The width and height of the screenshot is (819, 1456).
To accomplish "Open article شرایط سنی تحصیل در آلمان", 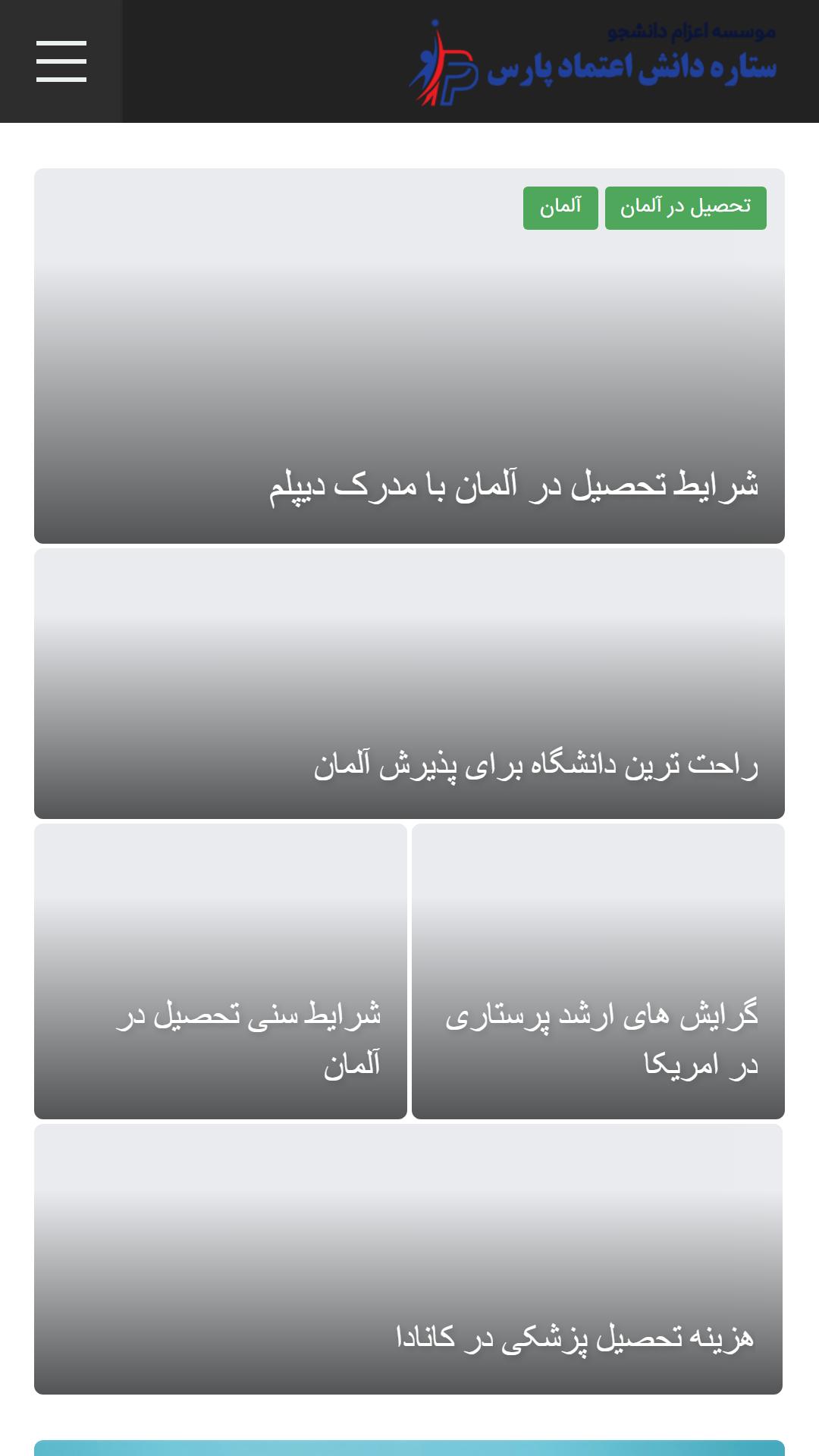I will pos(249,1039).
